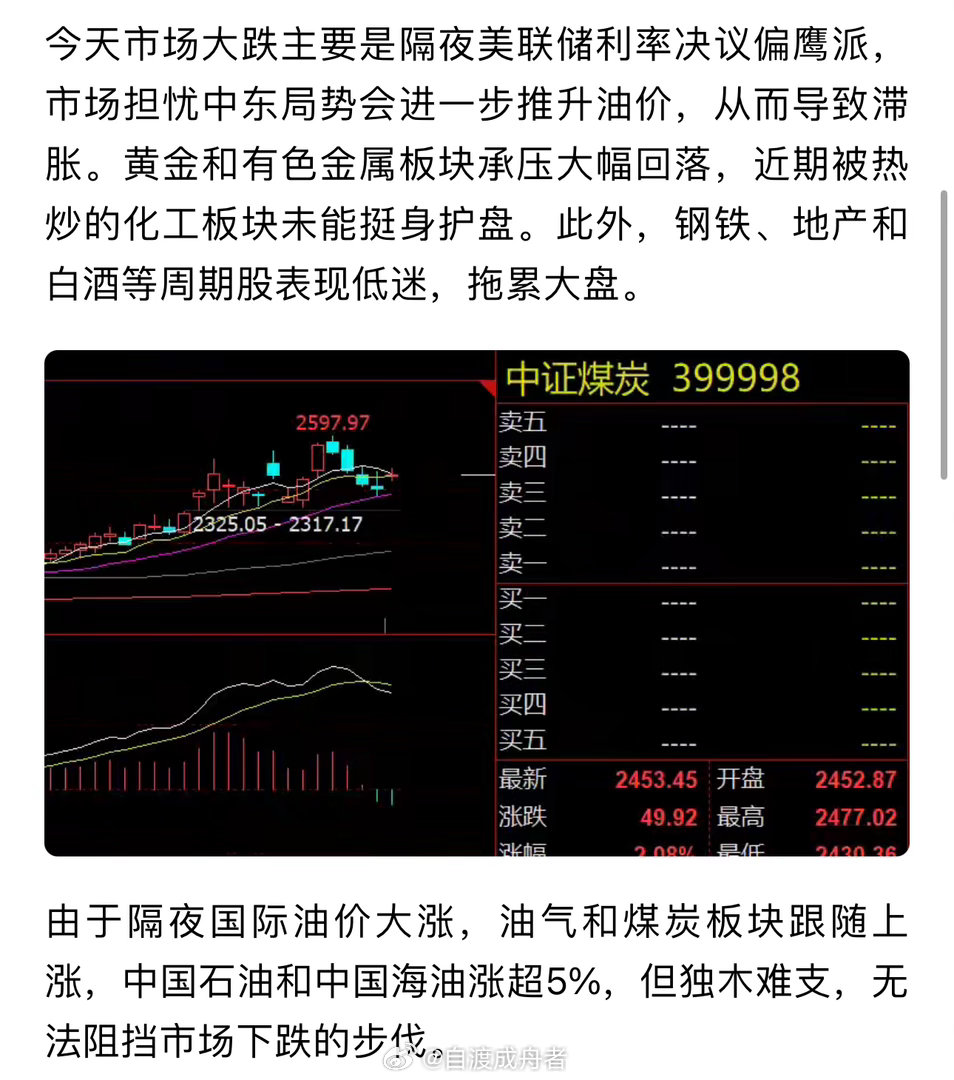
Task: Click the 最低 low price 2430.36
Action: coord(855,850)
